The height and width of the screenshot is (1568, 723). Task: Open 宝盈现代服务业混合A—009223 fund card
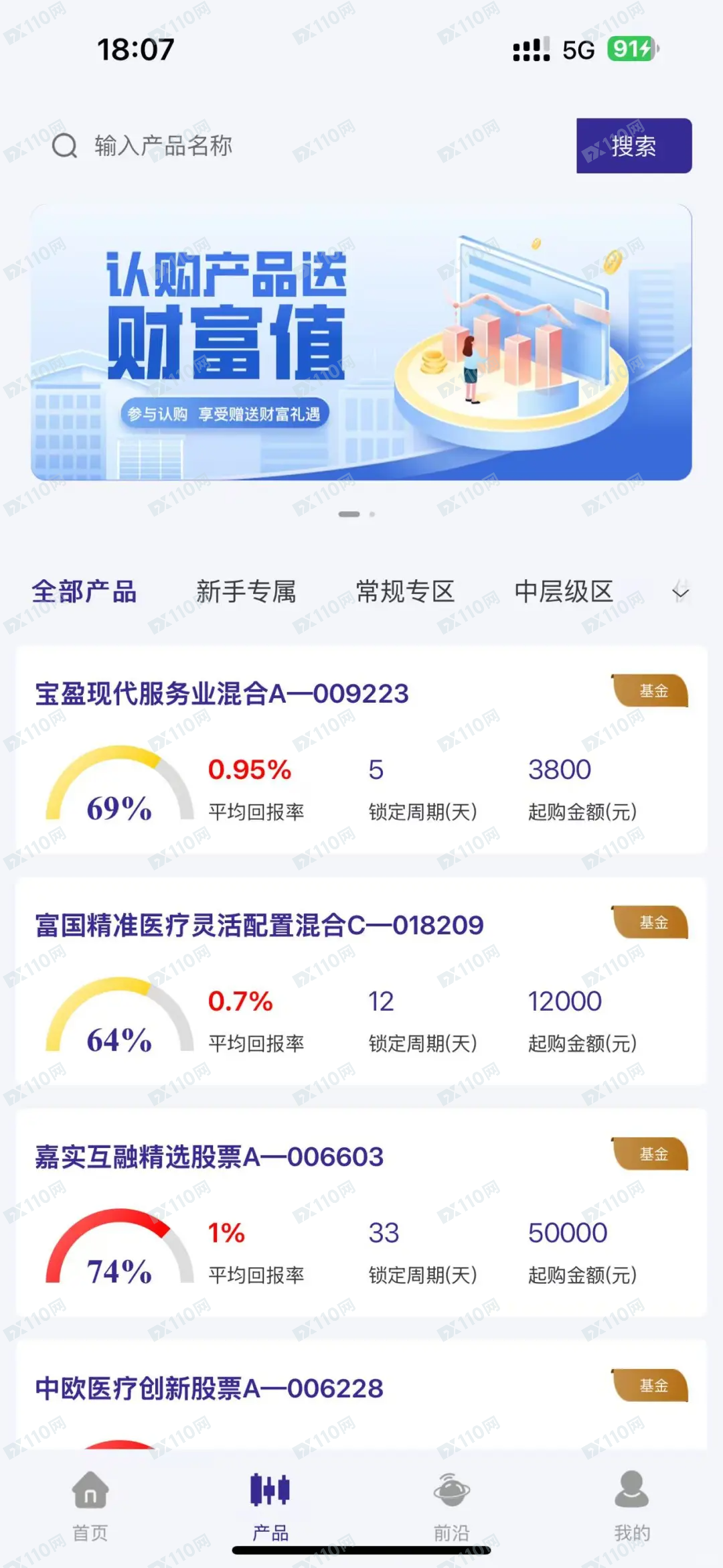click(x=361, y=750)
